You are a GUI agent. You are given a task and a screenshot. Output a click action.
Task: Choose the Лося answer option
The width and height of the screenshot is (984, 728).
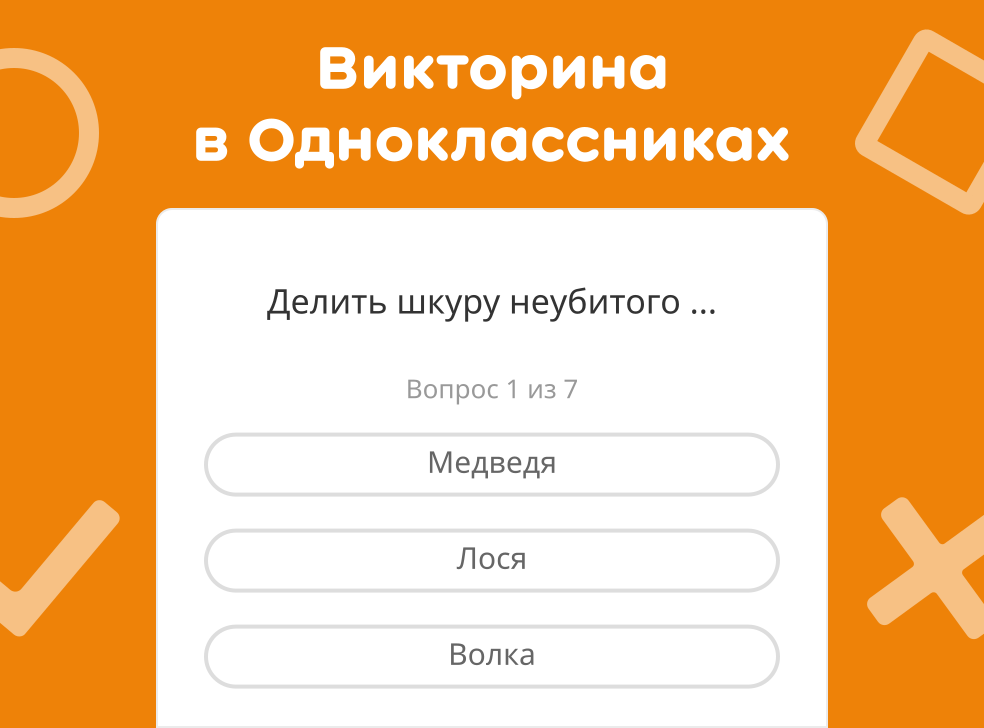click(x=491, y=560)
